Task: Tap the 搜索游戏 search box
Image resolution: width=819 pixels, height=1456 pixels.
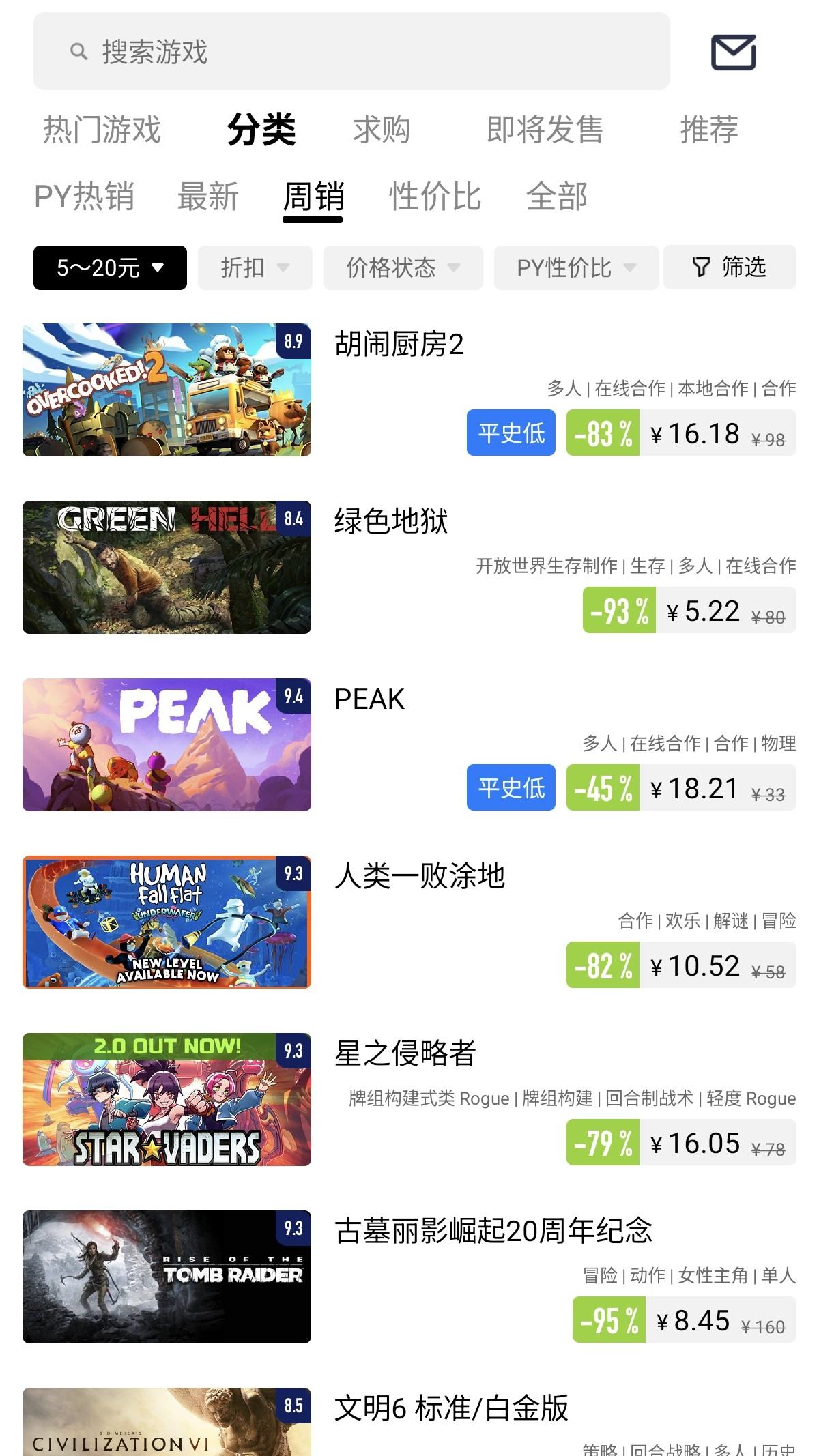Action: [351, 52]
